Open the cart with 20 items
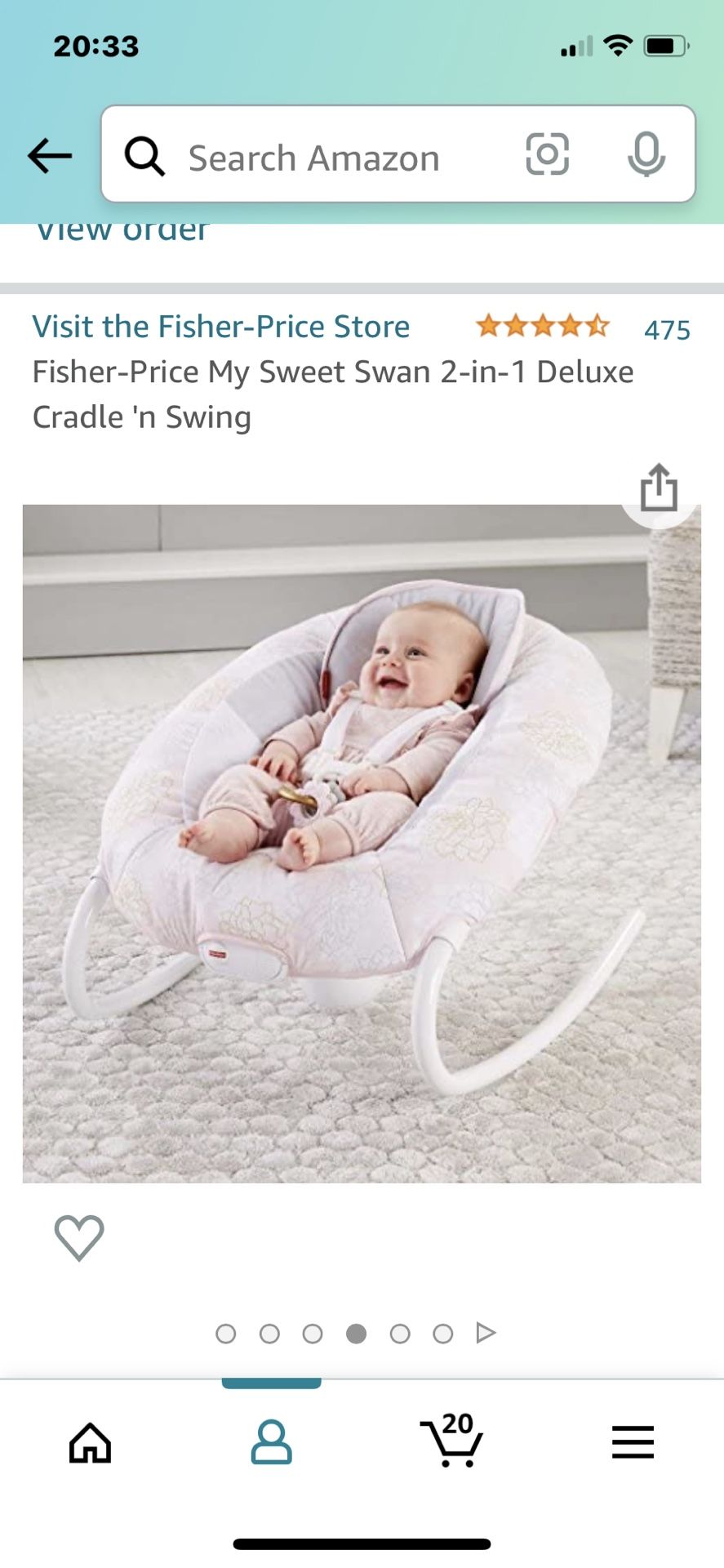The image size is (724, 1568). (452, 1440)
